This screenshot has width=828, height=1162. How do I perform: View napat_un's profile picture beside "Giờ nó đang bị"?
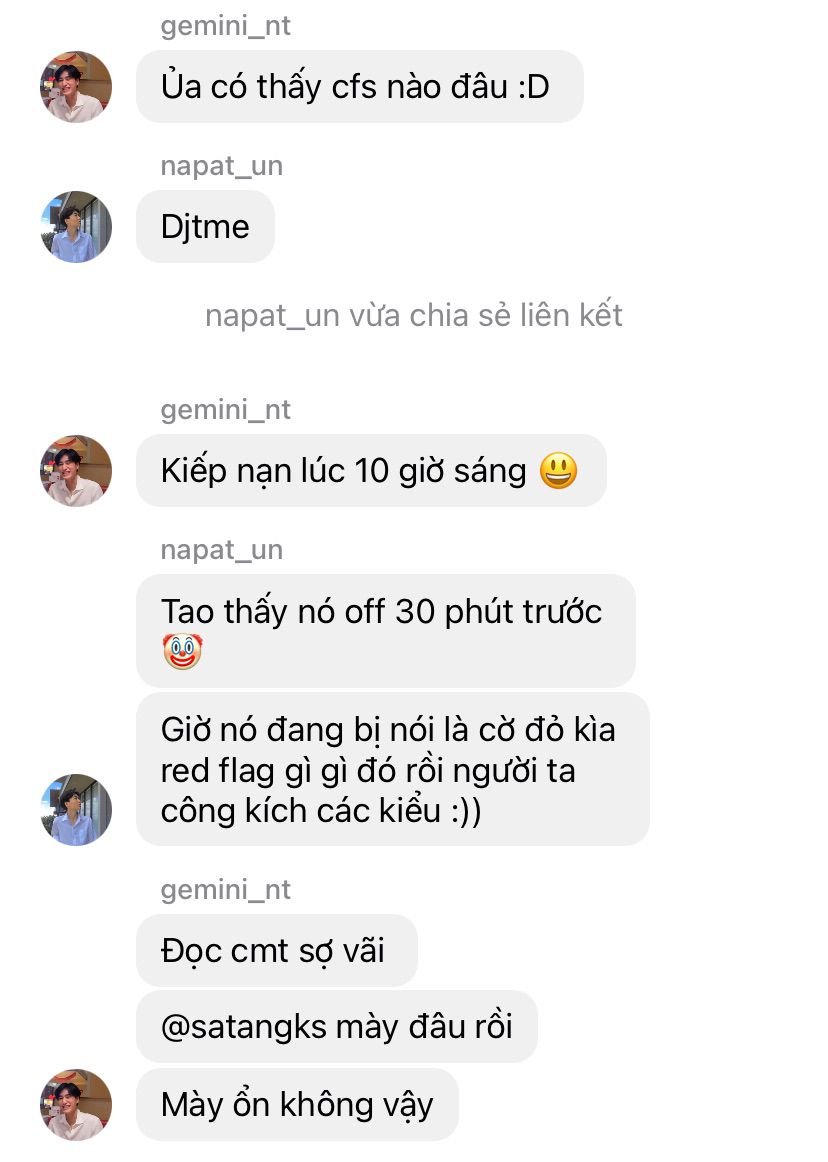point(76,809)
